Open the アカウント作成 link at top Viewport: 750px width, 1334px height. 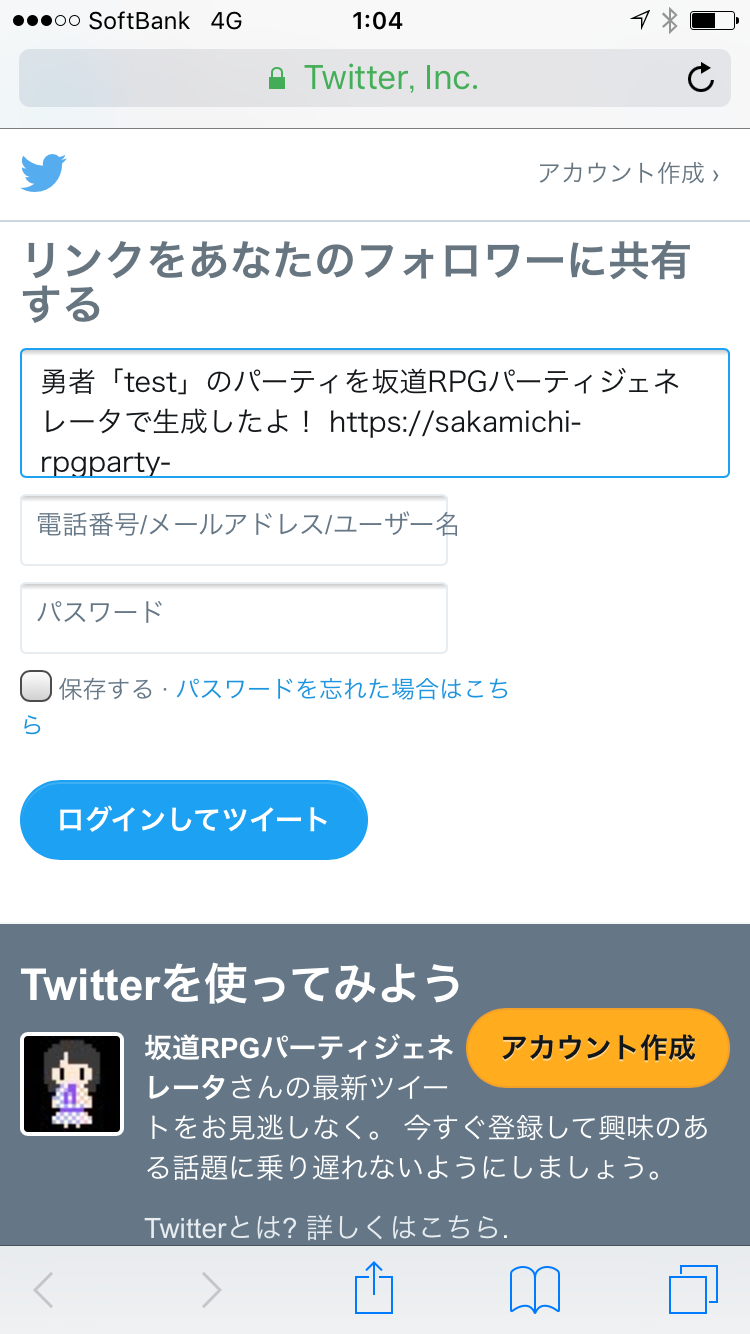628,173
